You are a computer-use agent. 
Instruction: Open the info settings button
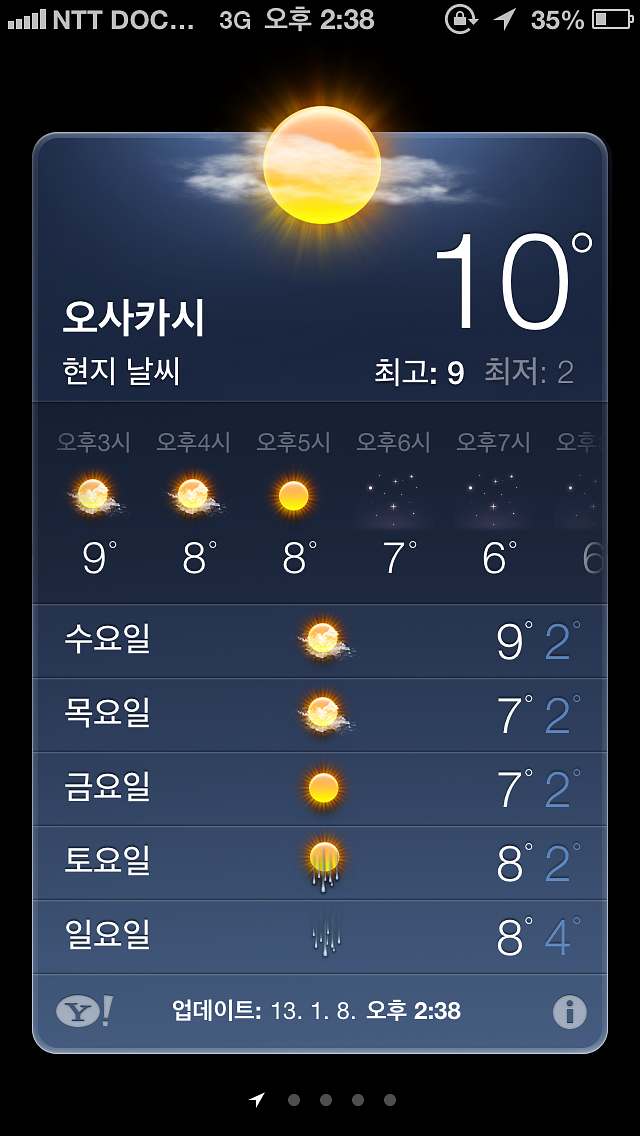pos(569,1012)
